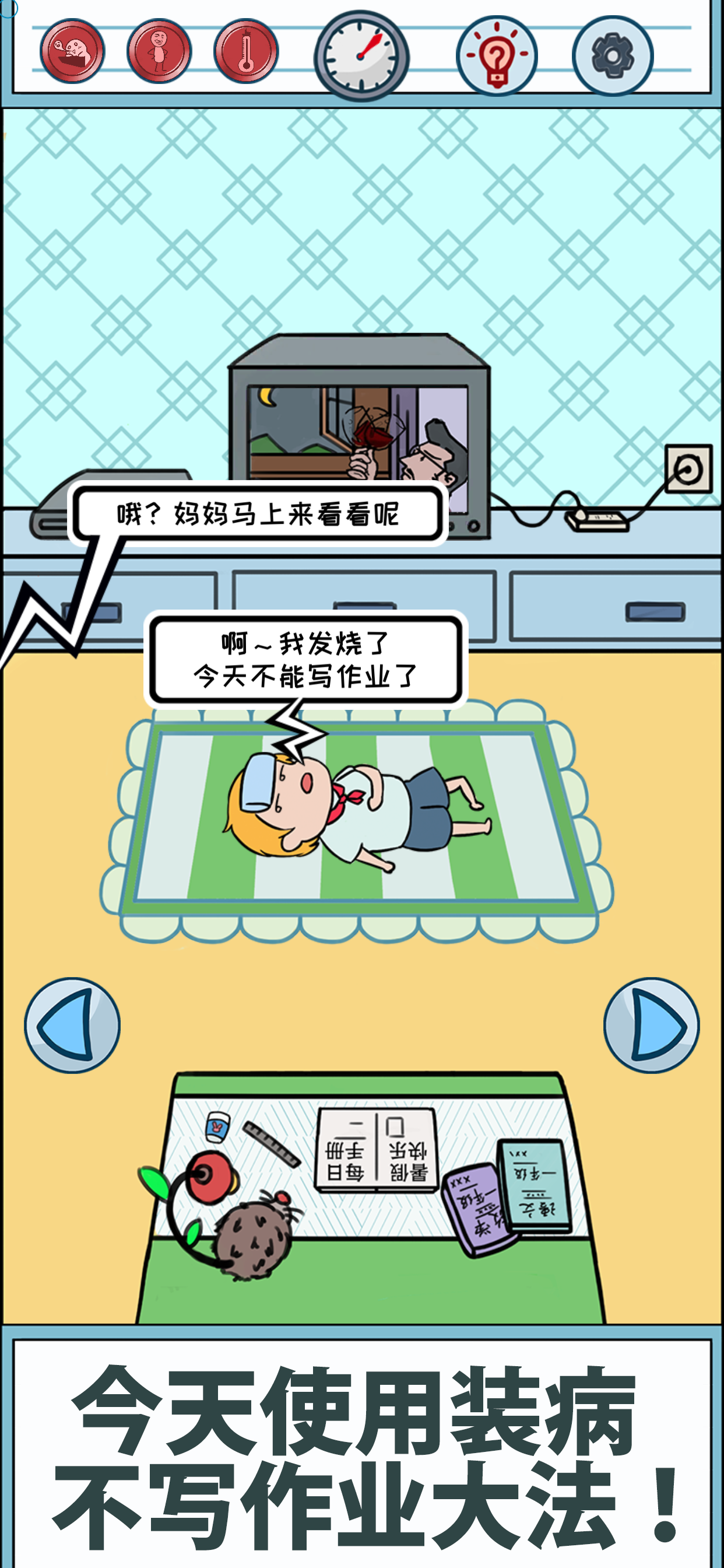Select the red sick-in-bed badge
The width and height of the screenshot is (724, 1568).
72,51
